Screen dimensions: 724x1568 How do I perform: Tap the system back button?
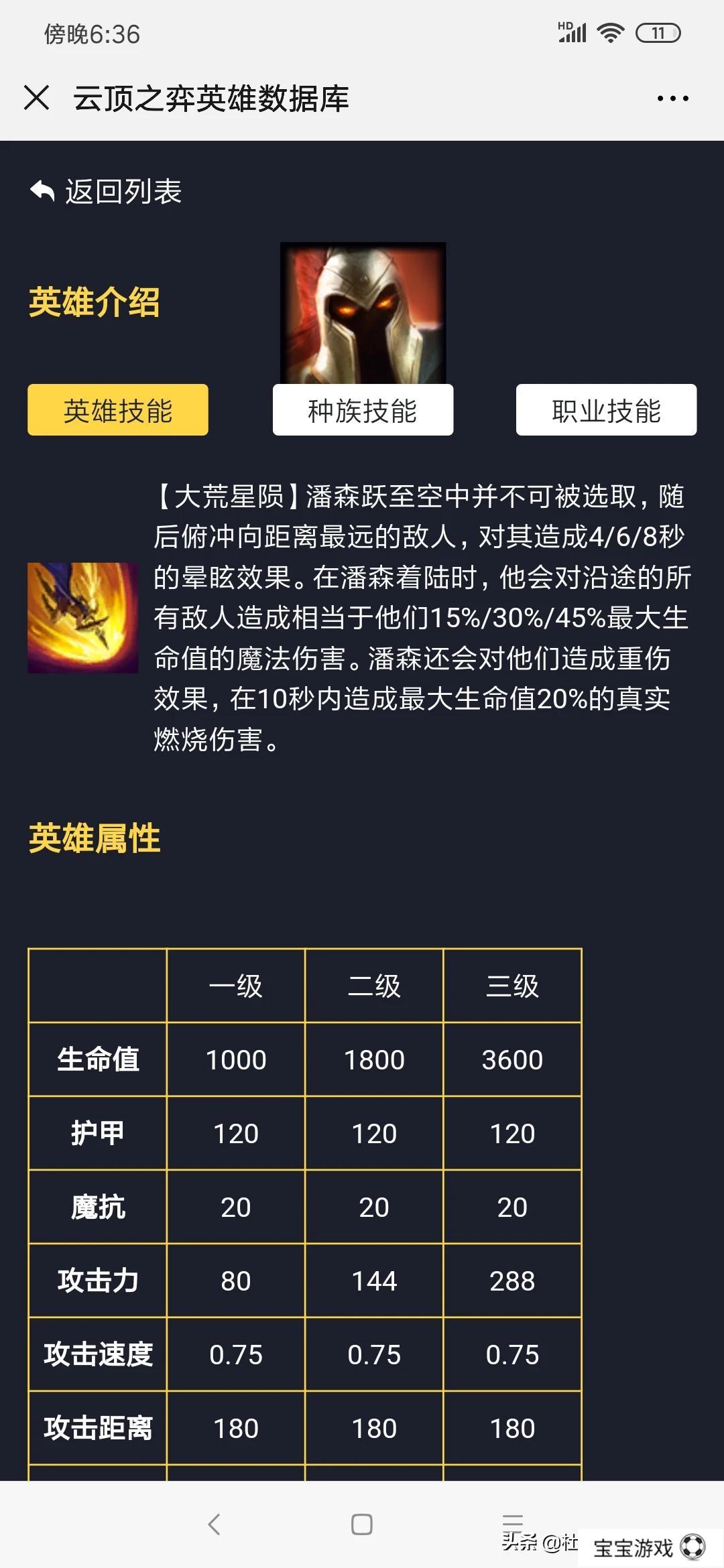[215, 1524]
